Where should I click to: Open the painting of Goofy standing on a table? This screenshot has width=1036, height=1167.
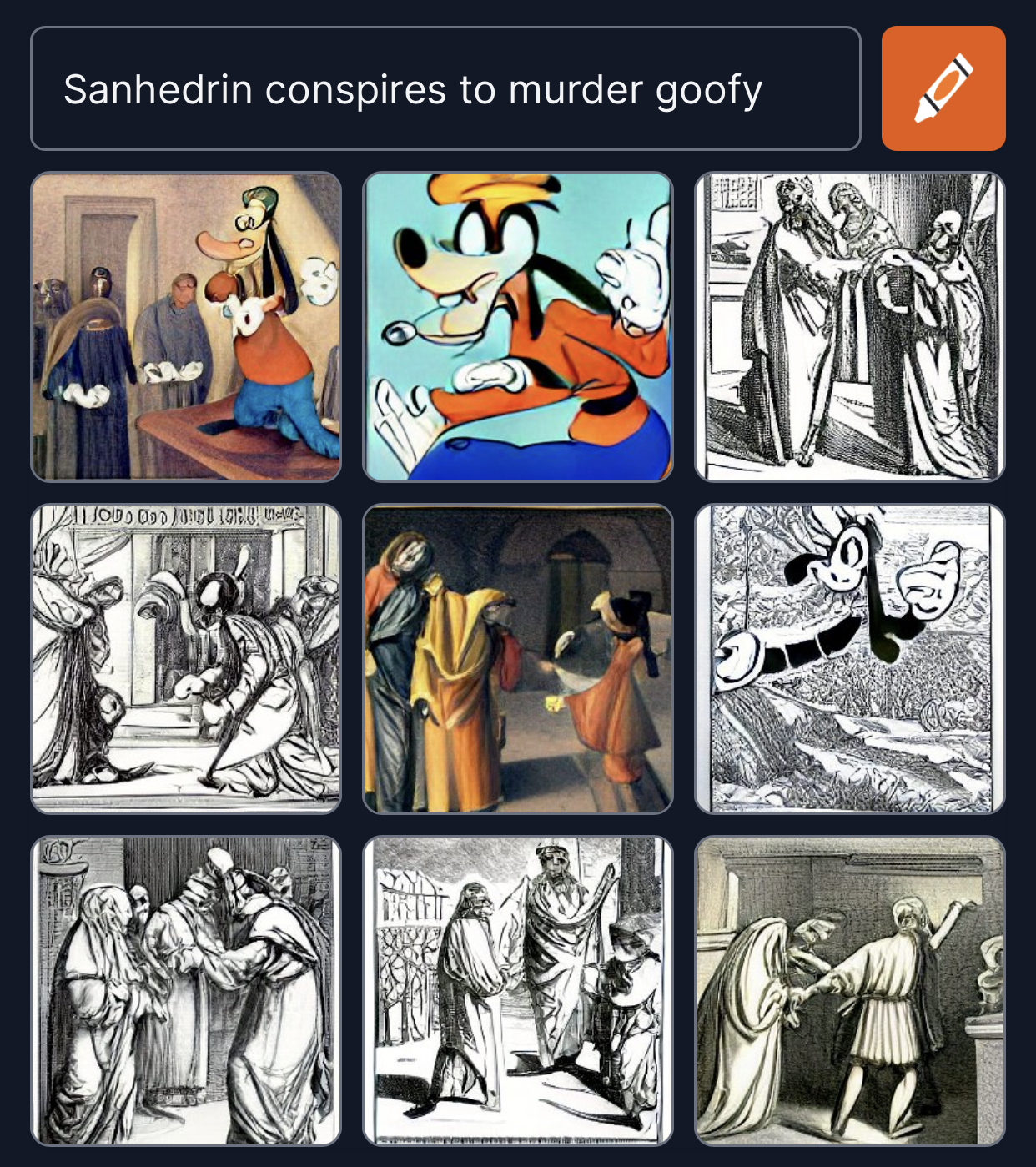(x=186, y=327)
